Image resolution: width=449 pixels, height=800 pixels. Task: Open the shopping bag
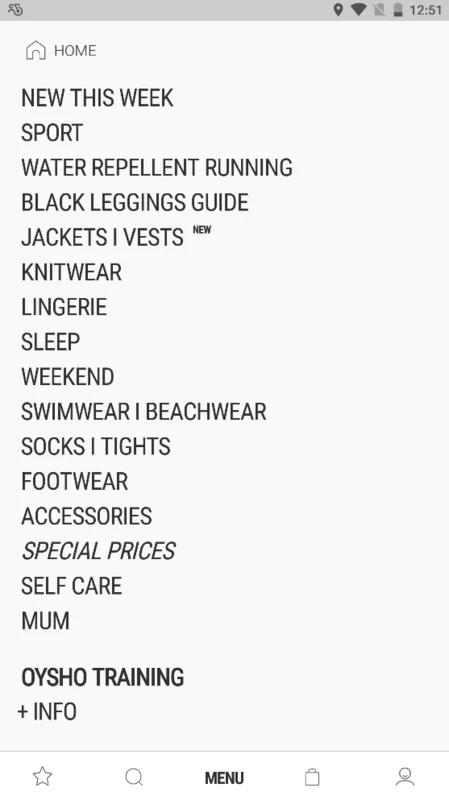[312, 777]
